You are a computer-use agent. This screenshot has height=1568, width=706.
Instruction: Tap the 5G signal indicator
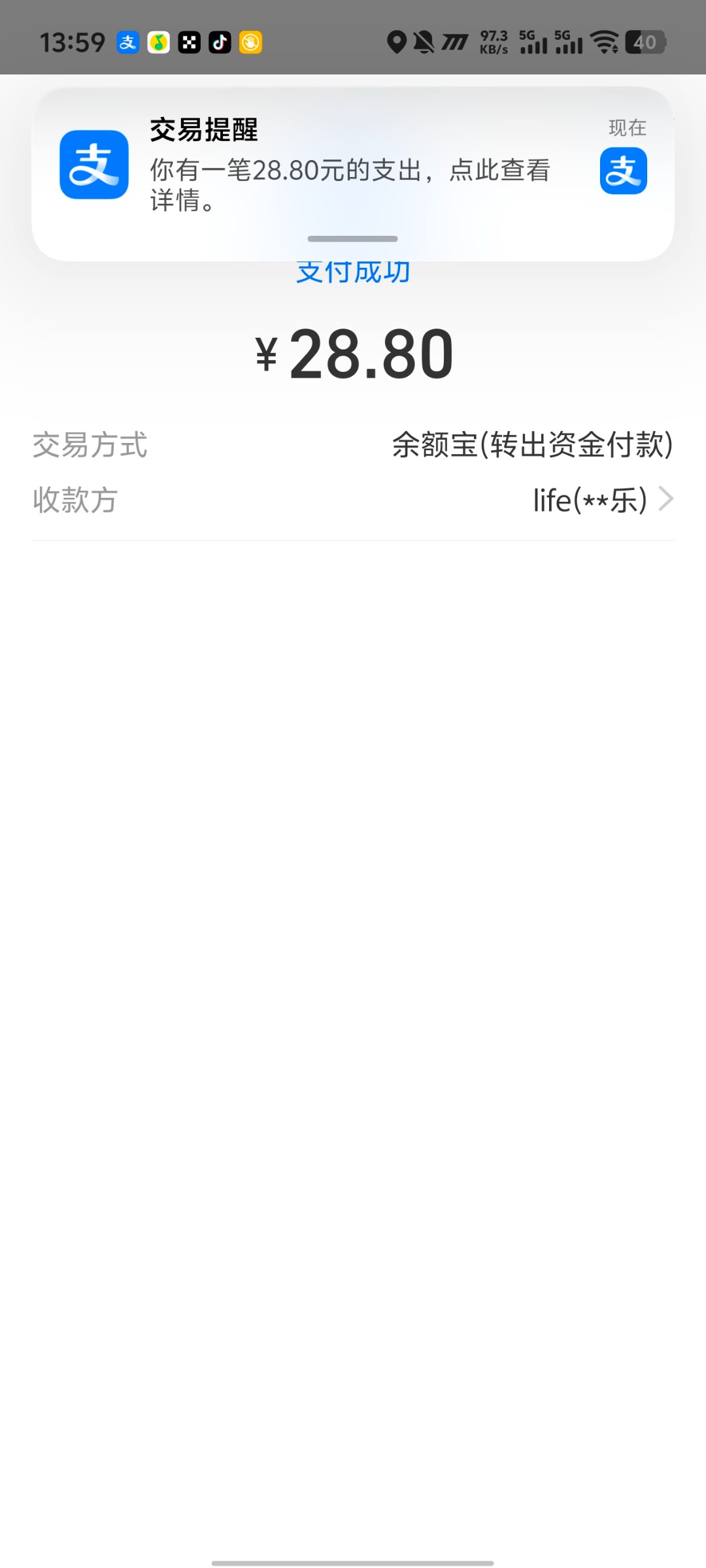534,42
